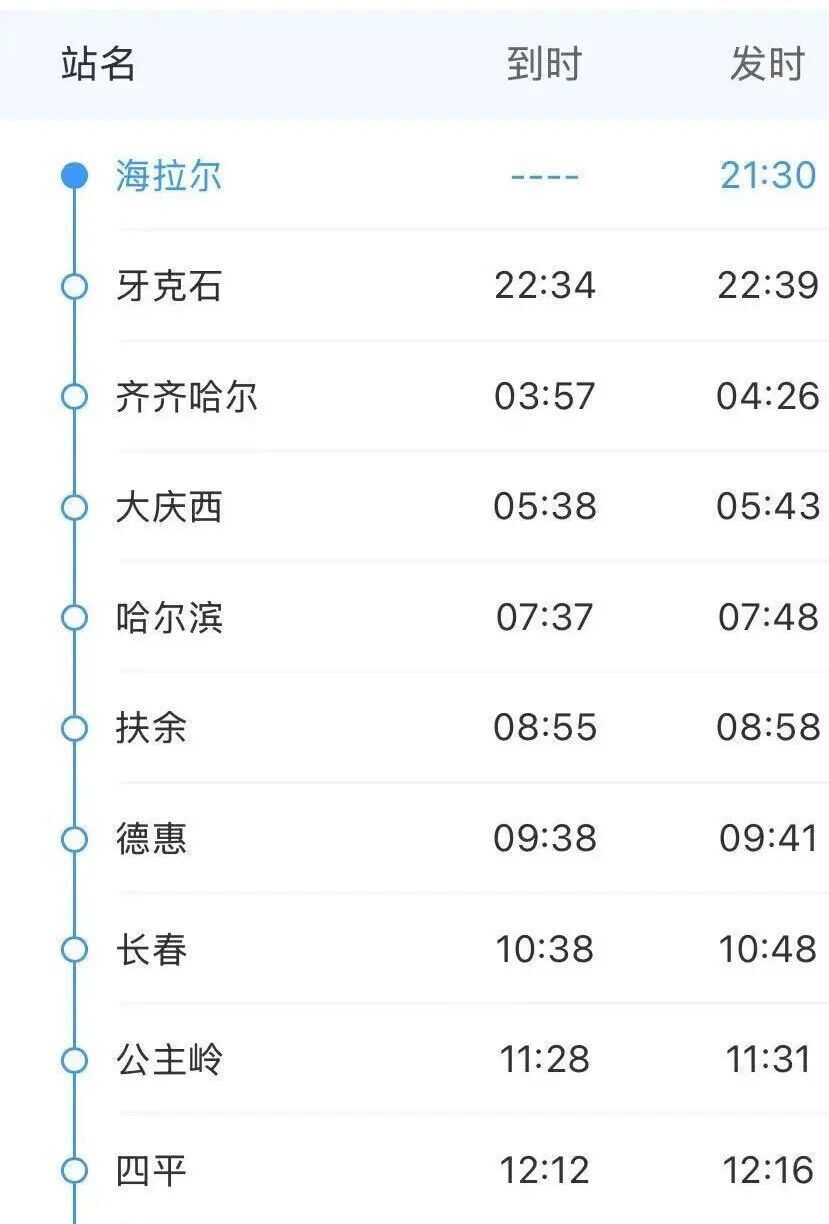This screenshot has height=1224, width=829.
Task: Click the route stop marker next to 大庆西
Action: (x=72, y=508)
